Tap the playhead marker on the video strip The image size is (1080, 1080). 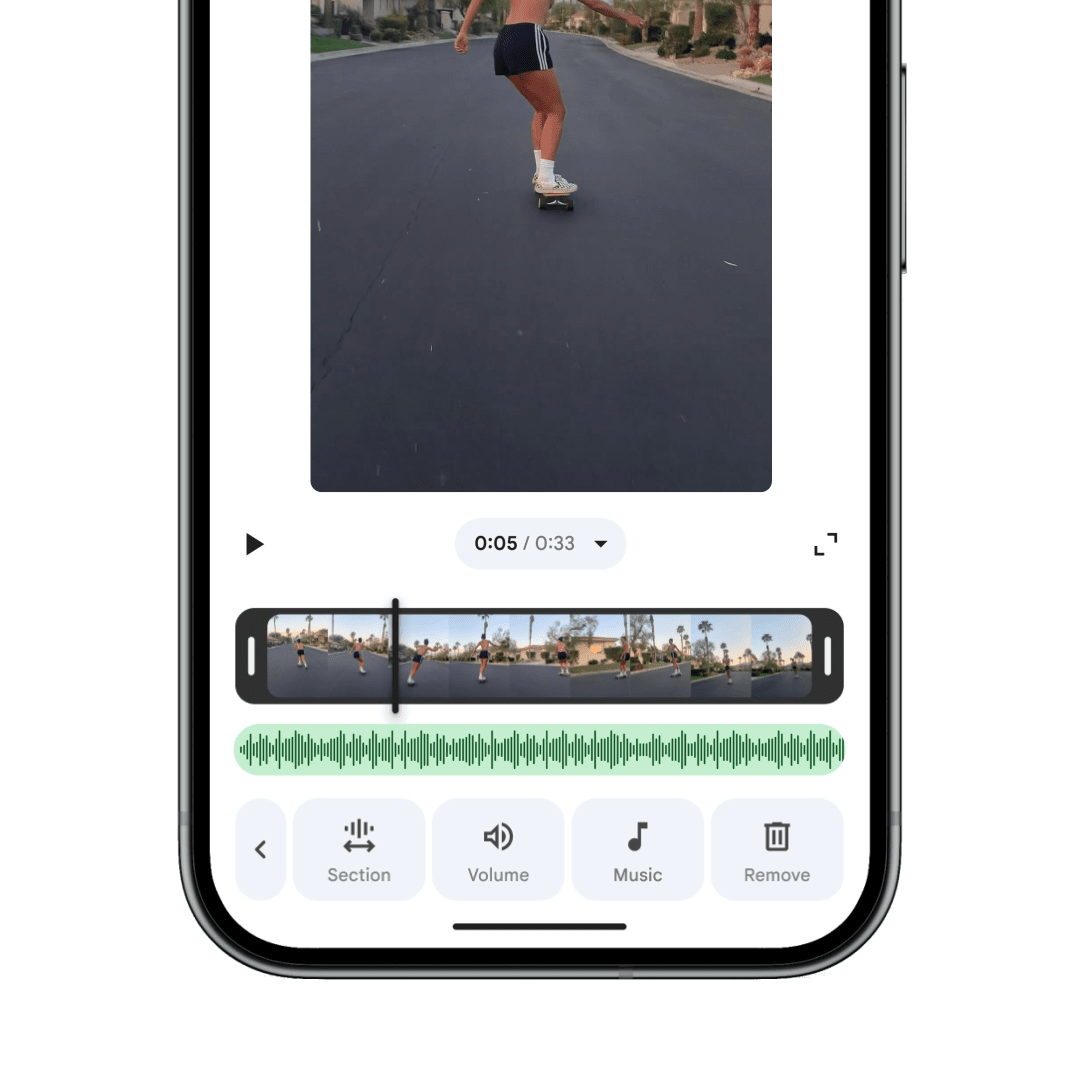396,656
